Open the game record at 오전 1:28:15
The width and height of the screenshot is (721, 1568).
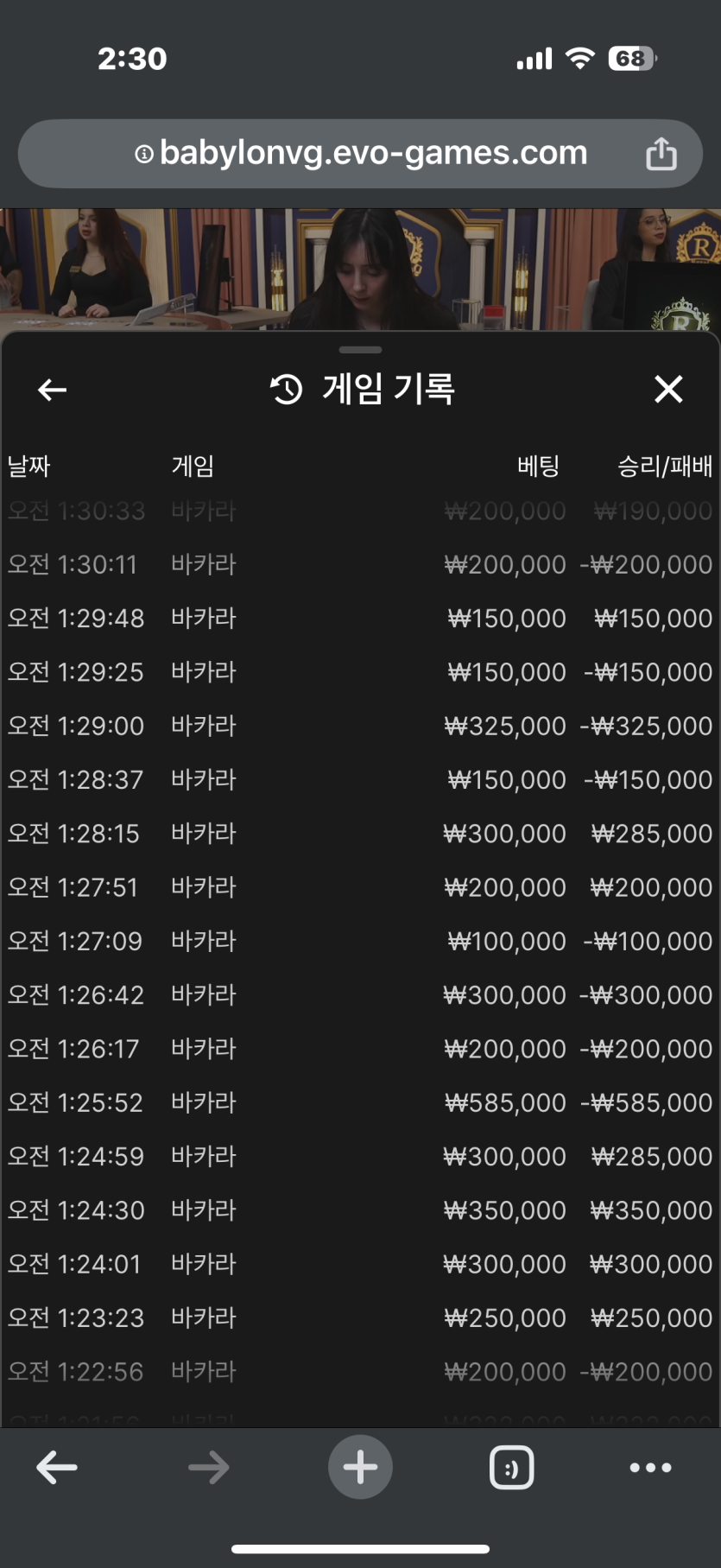click(x=360, y=834)
